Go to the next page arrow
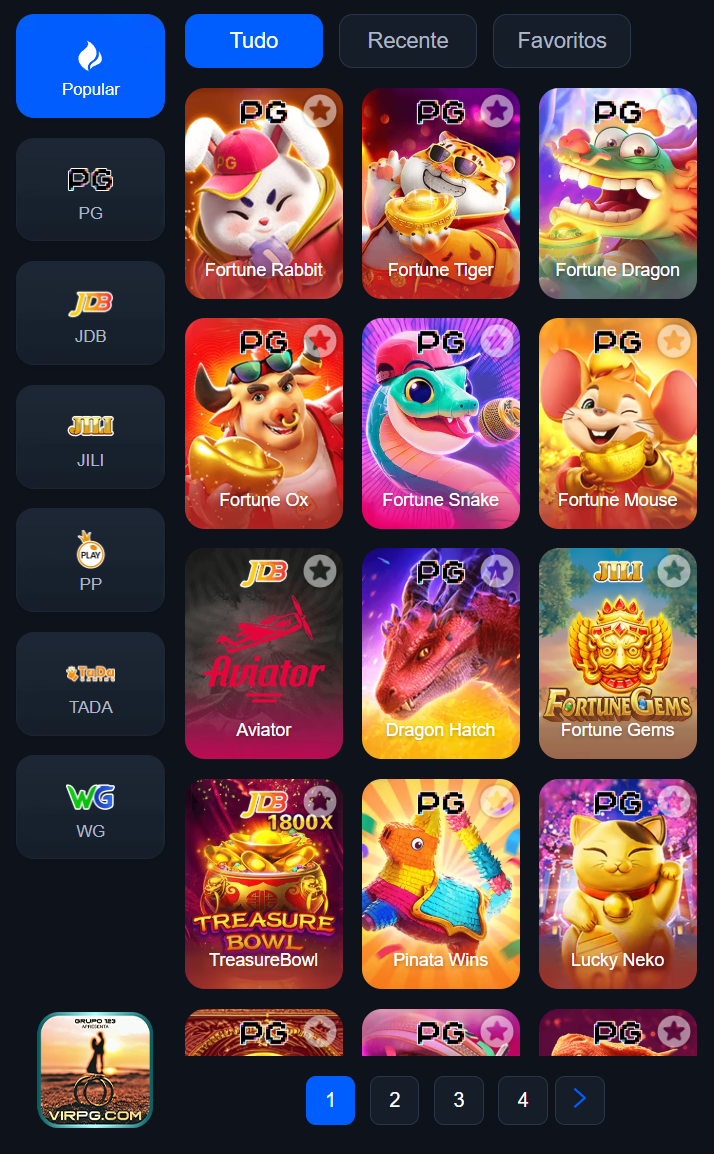 (580, 1100)
